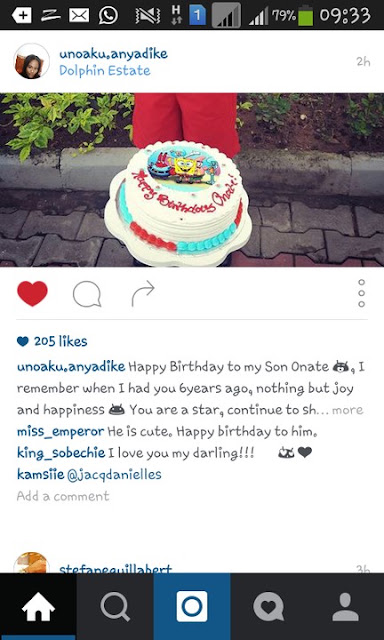Open the Profile tab
The width and height of the screenshot is (384, 640).
coord(346,607)
